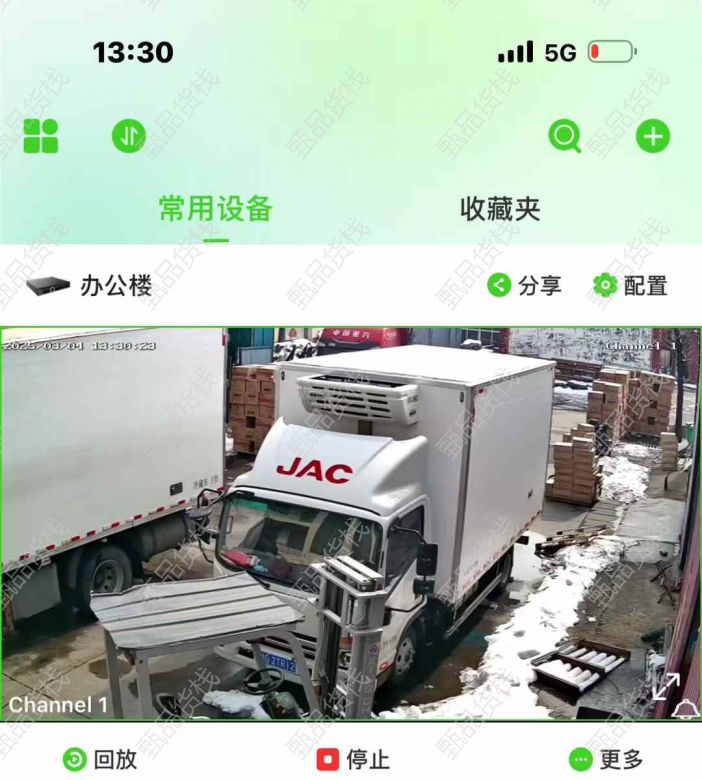Open 回放 playback

[x=100, y=759]
